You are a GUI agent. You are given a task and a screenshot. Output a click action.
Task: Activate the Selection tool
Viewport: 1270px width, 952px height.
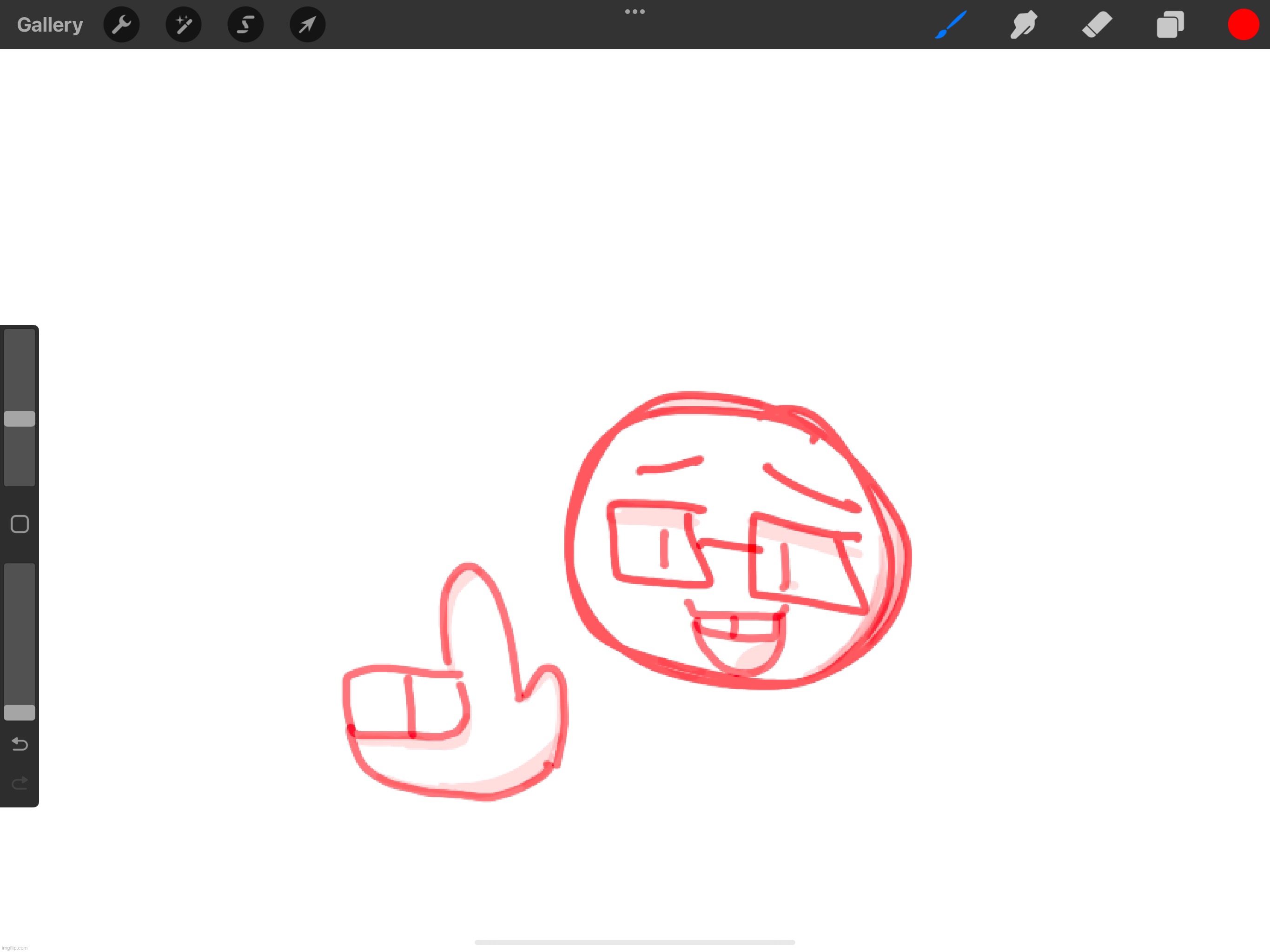coord(245,25)
